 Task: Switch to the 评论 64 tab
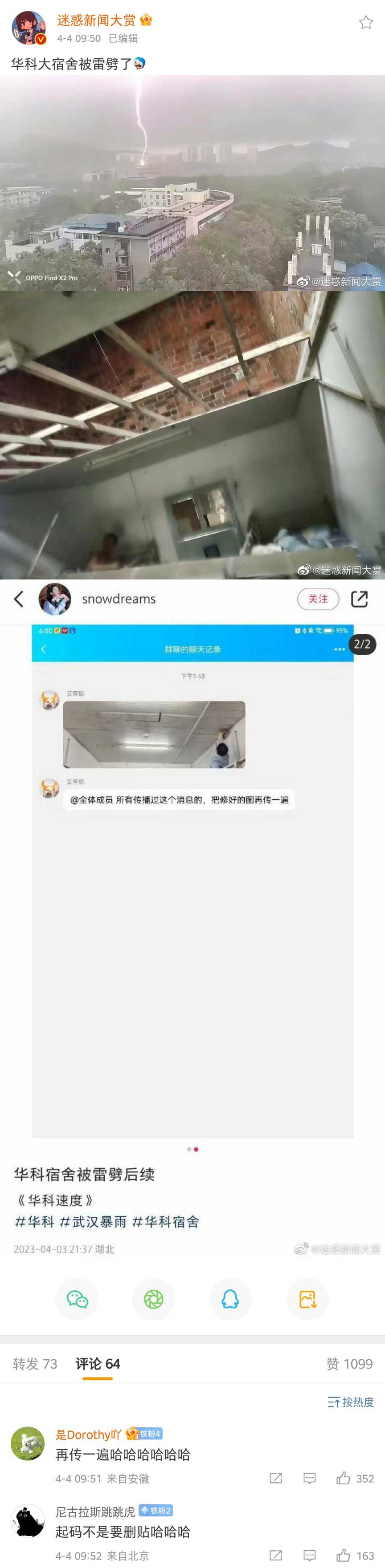click(x=98, y=1363)
